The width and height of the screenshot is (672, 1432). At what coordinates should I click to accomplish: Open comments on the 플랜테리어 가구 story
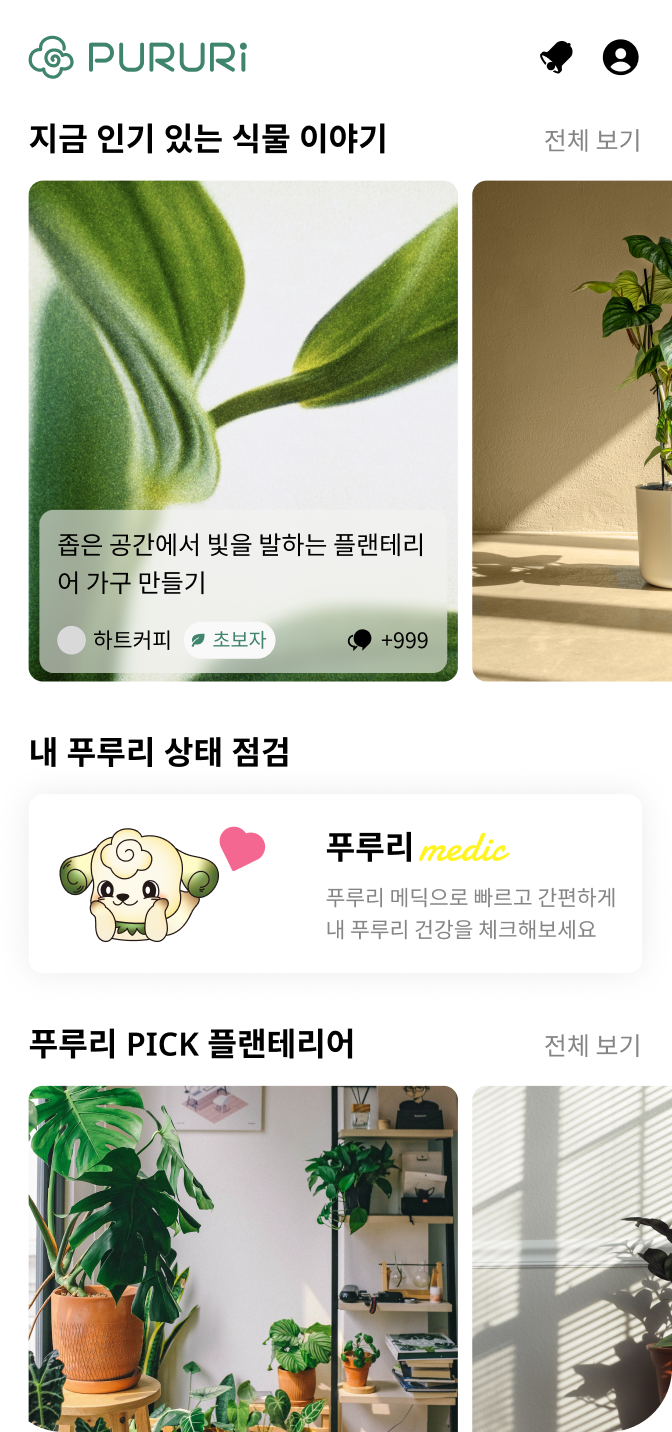coord(388,640)
